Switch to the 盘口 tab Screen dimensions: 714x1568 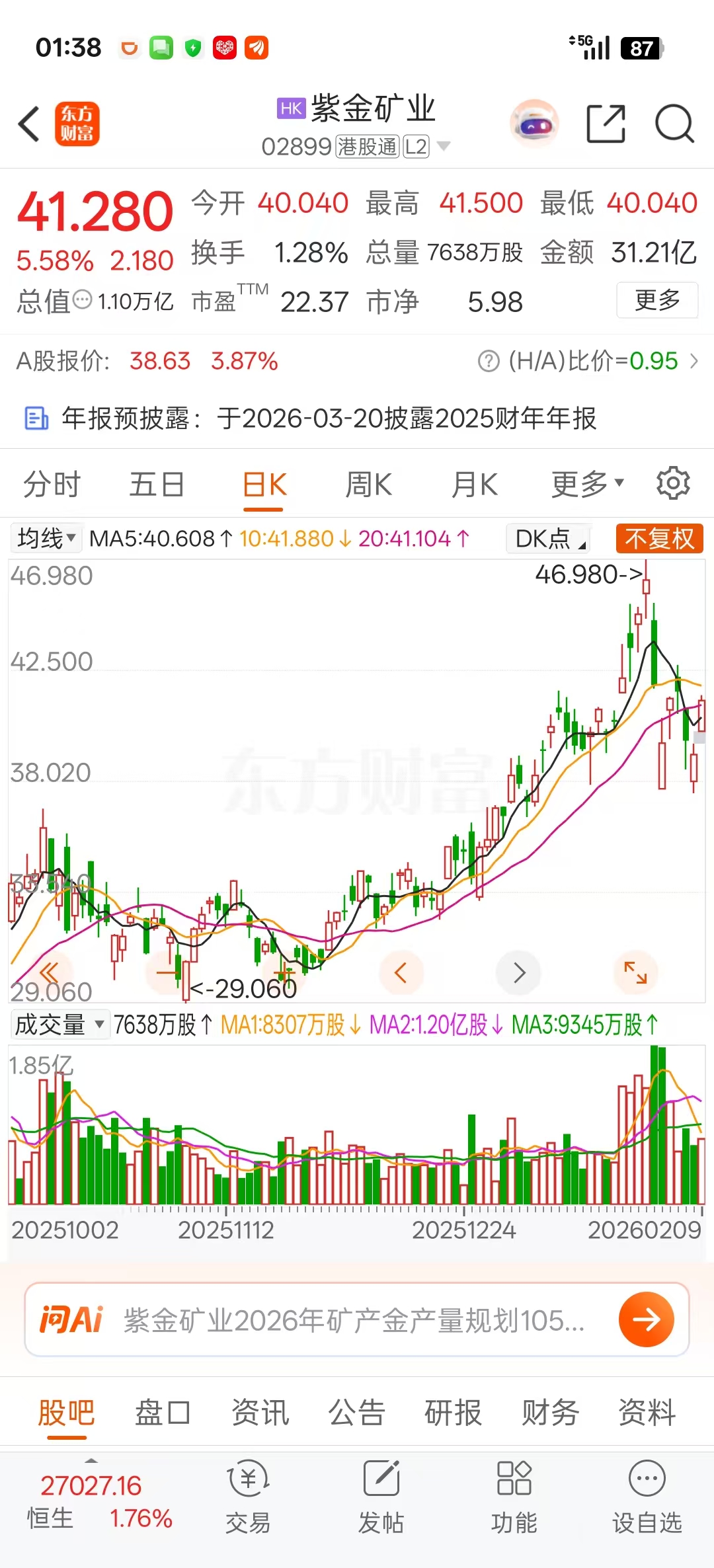click(x=163, y=1413)
